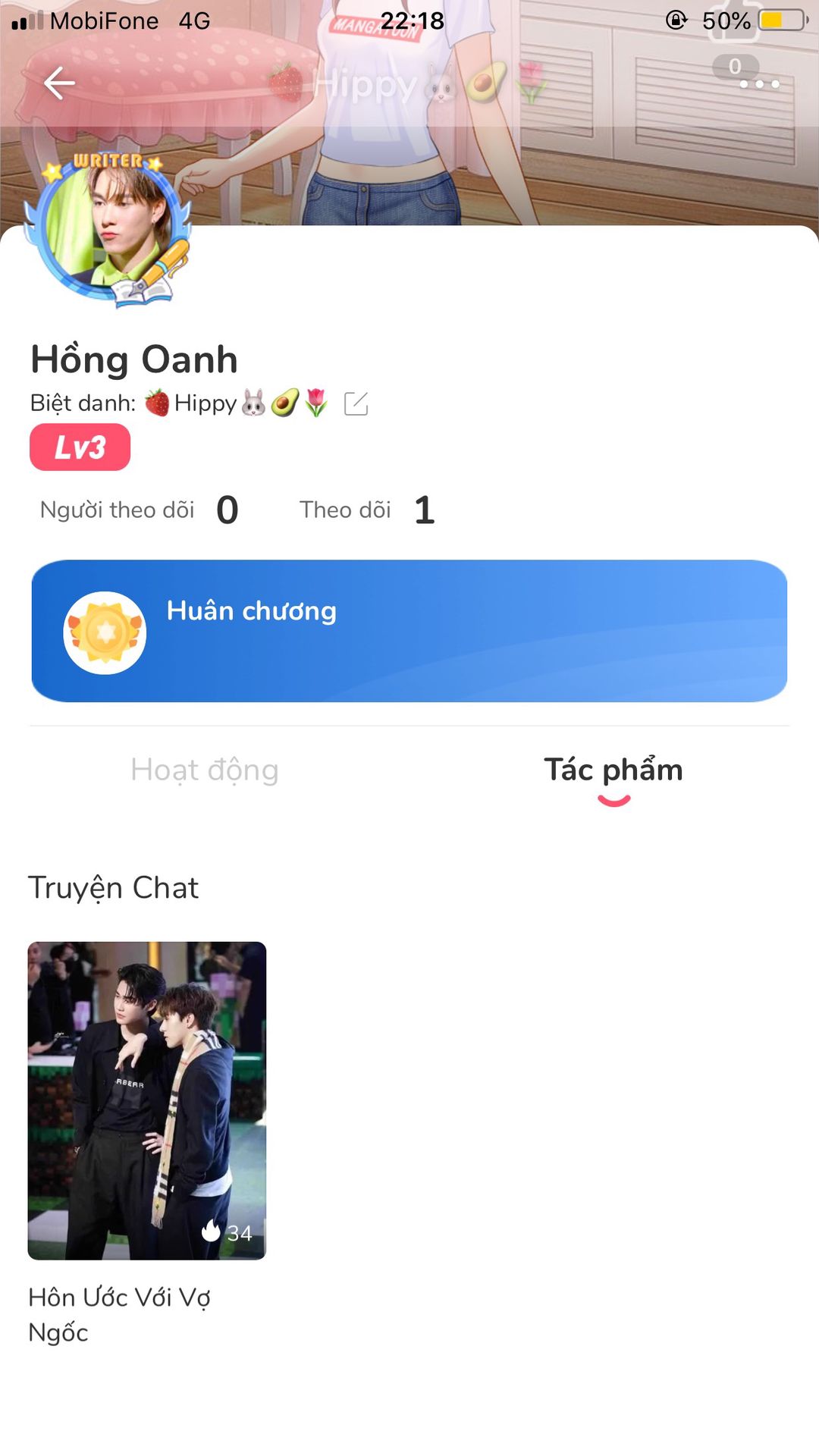The height and width of the screenshot is (1456, 819).
Task: View the Người theo dõi followers list
Action: coord(140,510)
